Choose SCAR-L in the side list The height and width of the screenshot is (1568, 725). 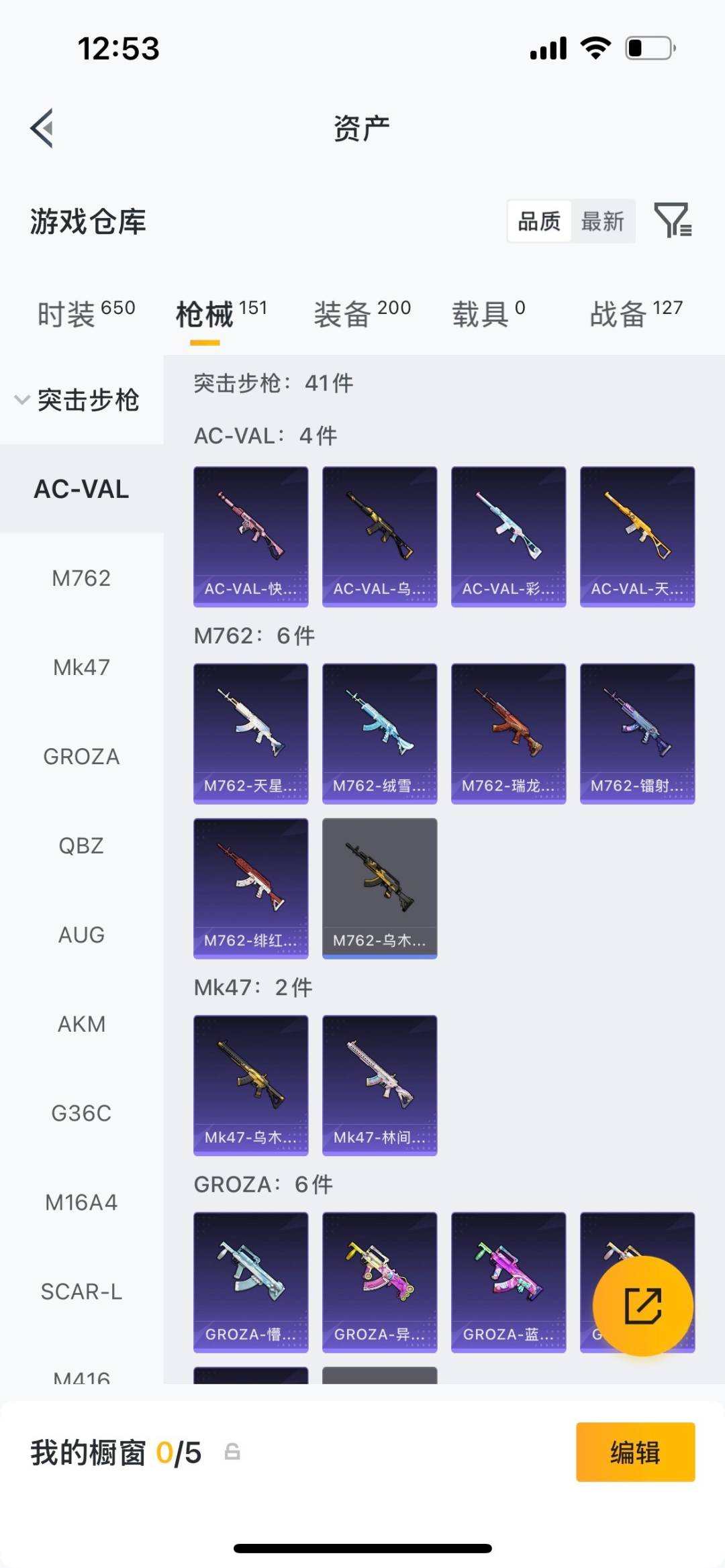tap(81, 1292)
